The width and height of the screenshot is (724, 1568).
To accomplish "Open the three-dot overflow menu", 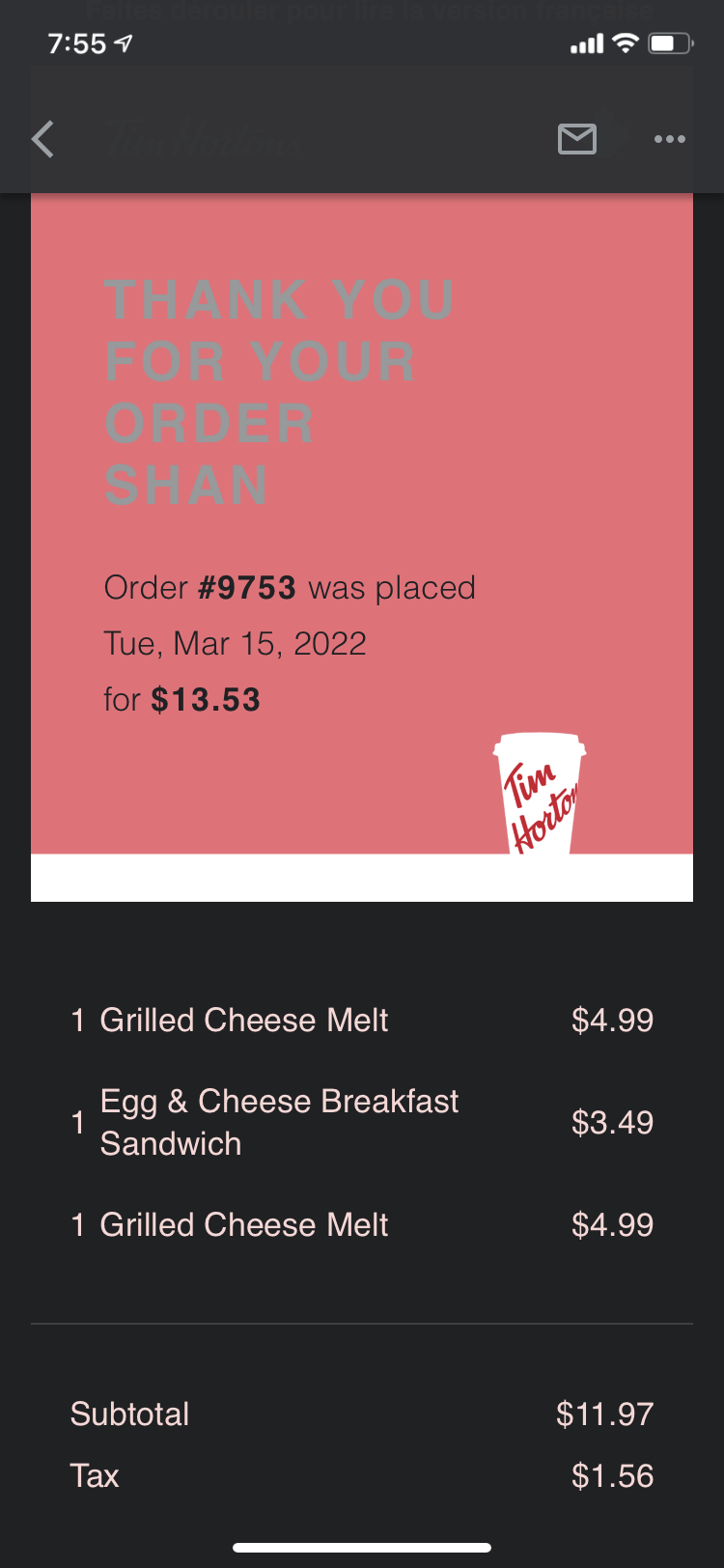I will click(669, 140).
